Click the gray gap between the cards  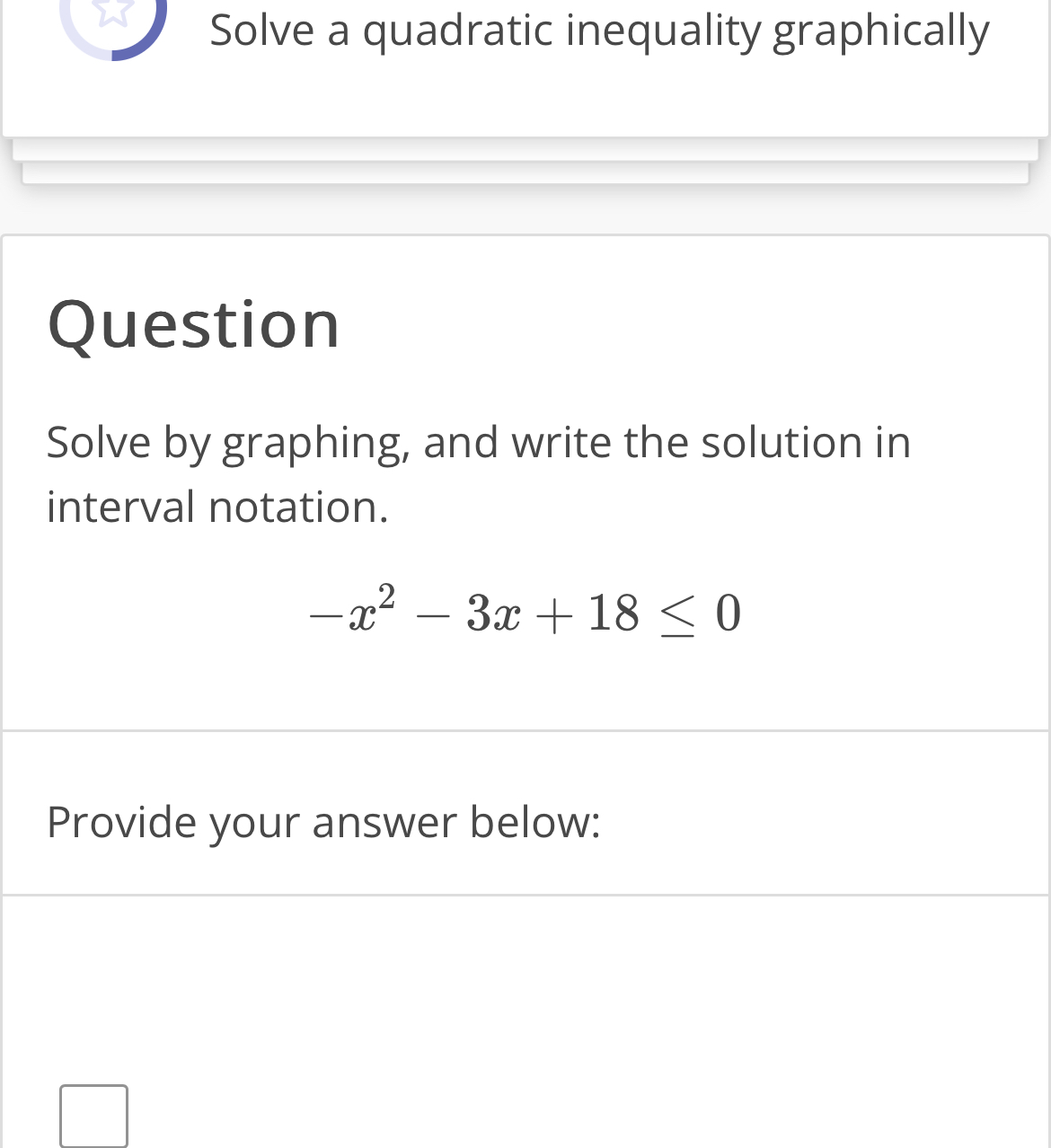(525, 211)
